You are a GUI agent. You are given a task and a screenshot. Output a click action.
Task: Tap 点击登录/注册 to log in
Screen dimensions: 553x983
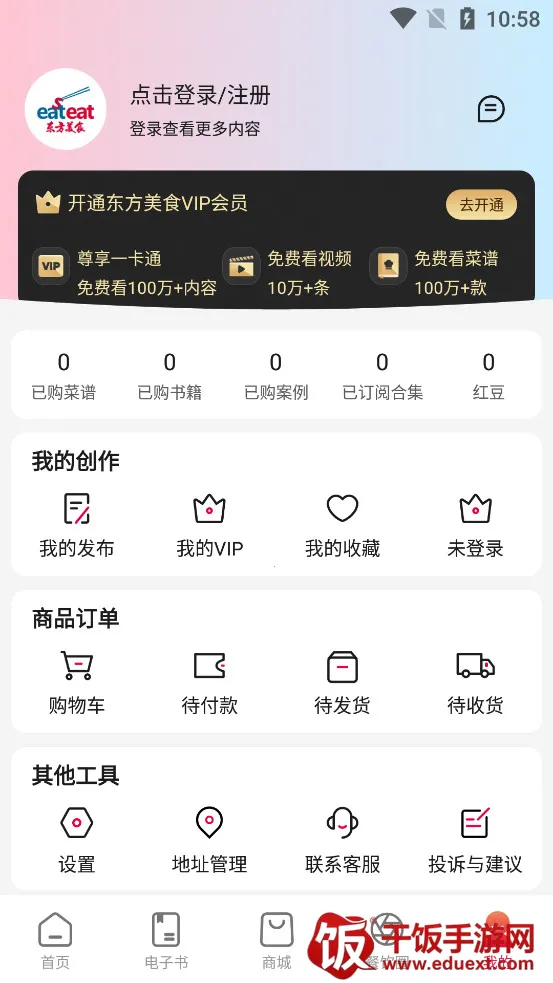click(200, 95)
